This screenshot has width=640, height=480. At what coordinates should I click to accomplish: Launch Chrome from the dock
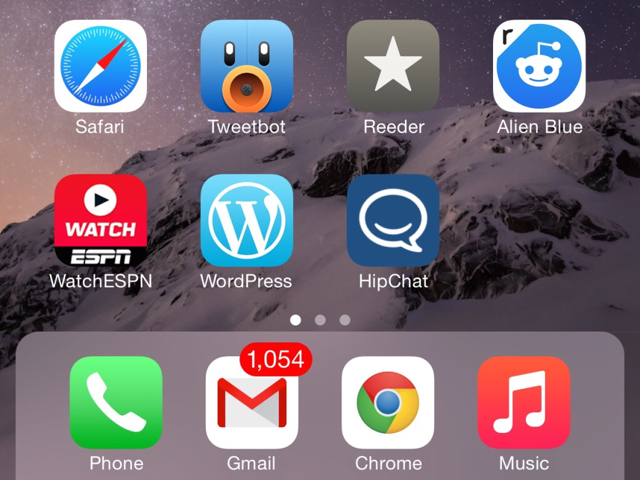388,402
